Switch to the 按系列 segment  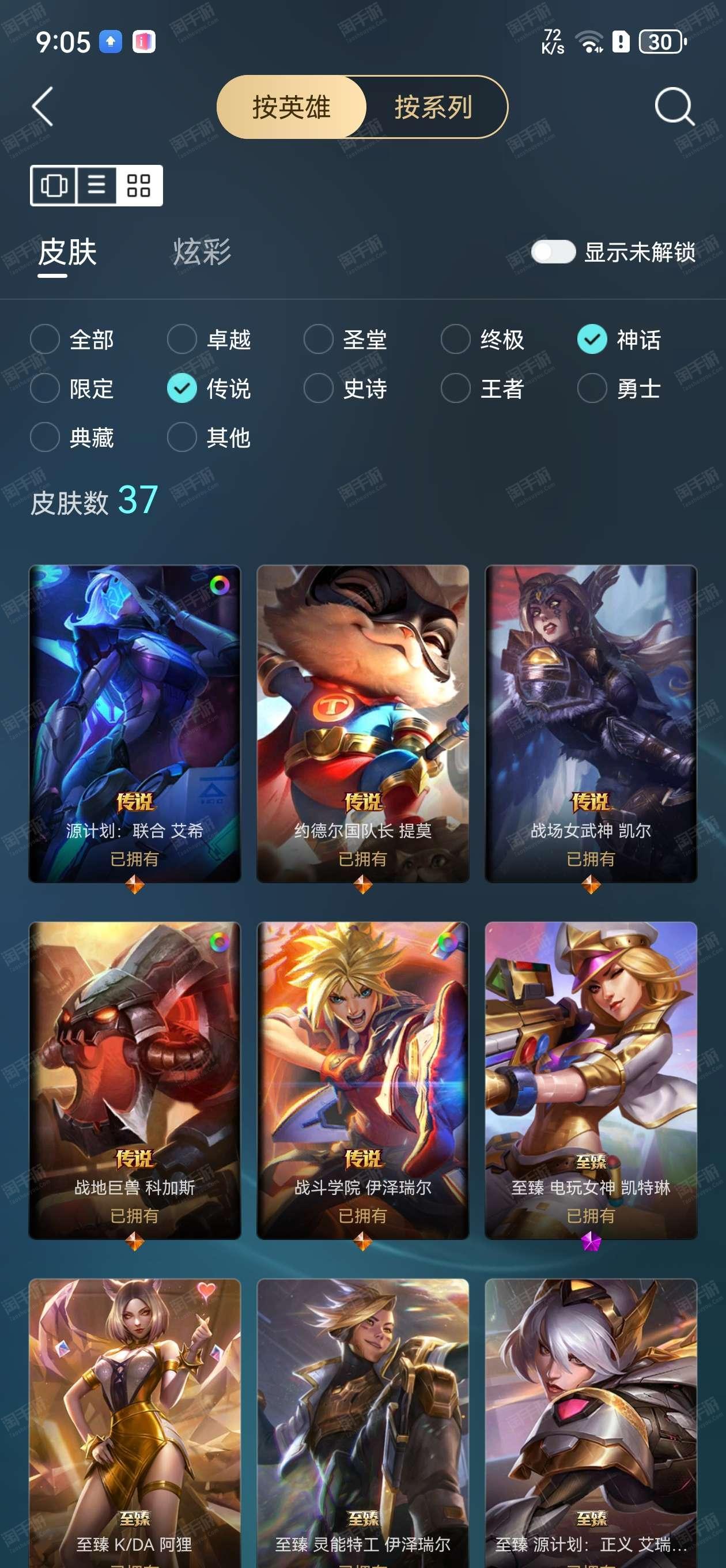click(433, 107)
